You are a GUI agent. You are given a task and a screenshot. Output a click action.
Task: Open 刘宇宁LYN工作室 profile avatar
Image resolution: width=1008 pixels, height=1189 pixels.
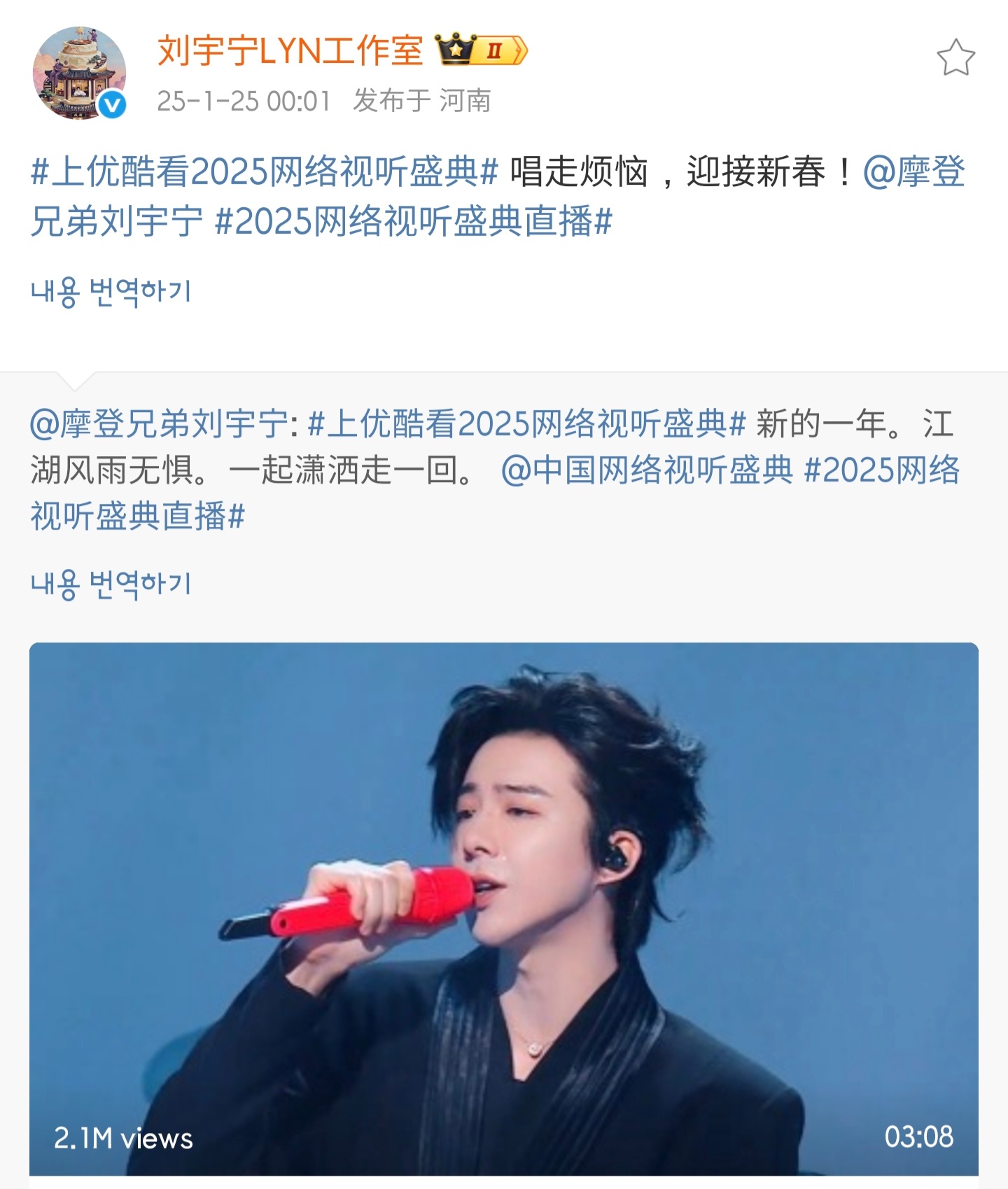click(x=79, y=73)
